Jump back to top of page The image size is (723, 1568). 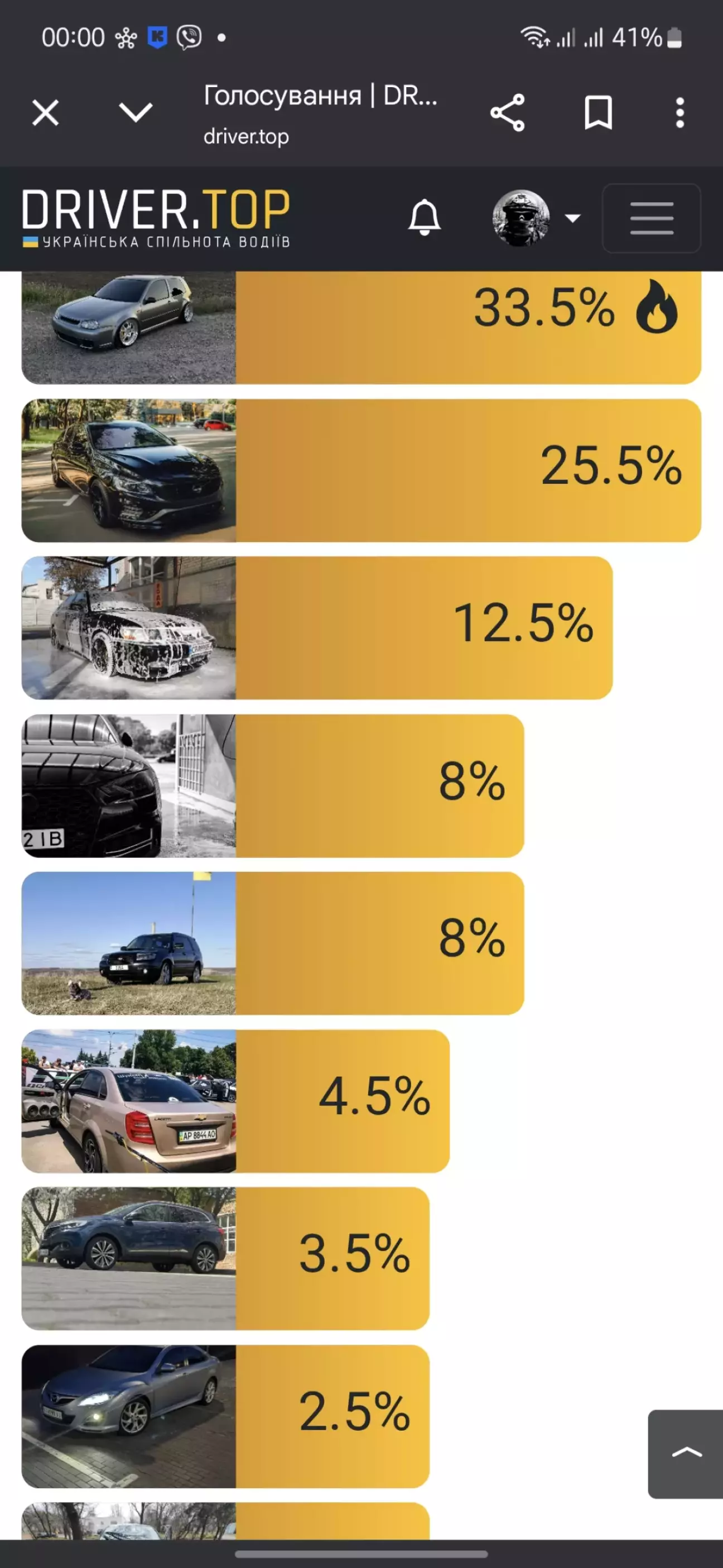pyautogui.click(x=686, y=1454)
